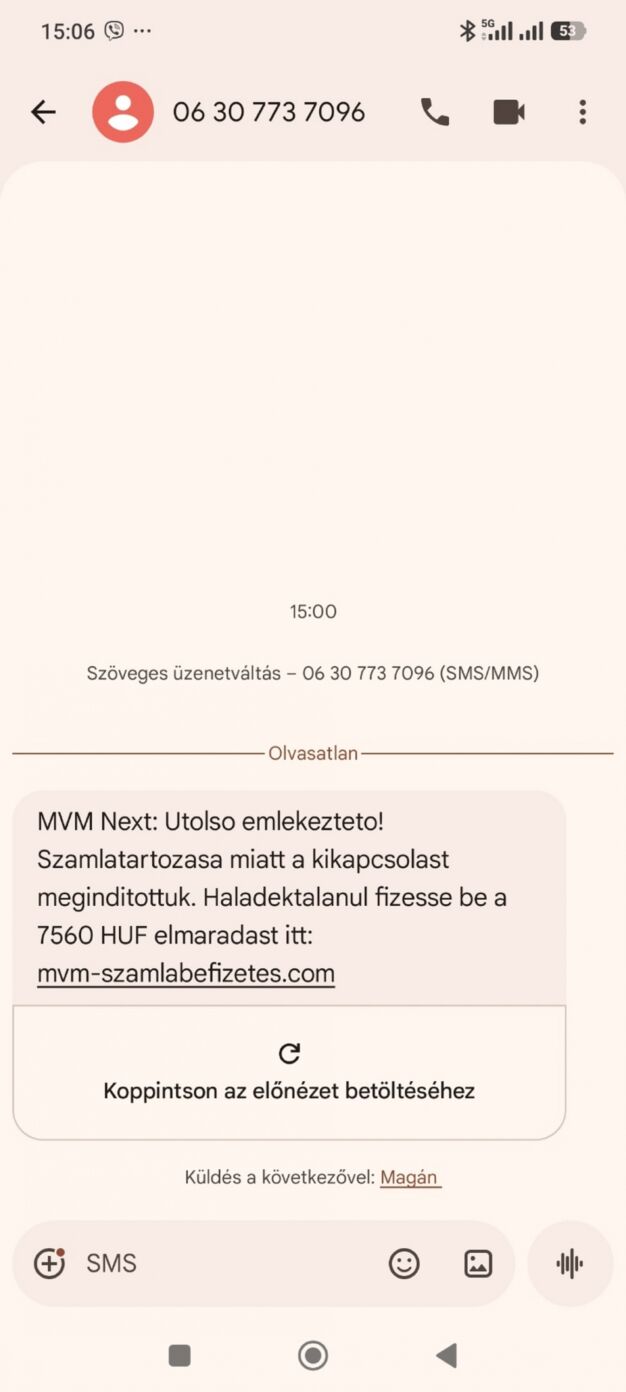Image resolution: width=626 pixels, height=1392 pixels.
Task: Record a voice message
Action: click(569, 1263)
